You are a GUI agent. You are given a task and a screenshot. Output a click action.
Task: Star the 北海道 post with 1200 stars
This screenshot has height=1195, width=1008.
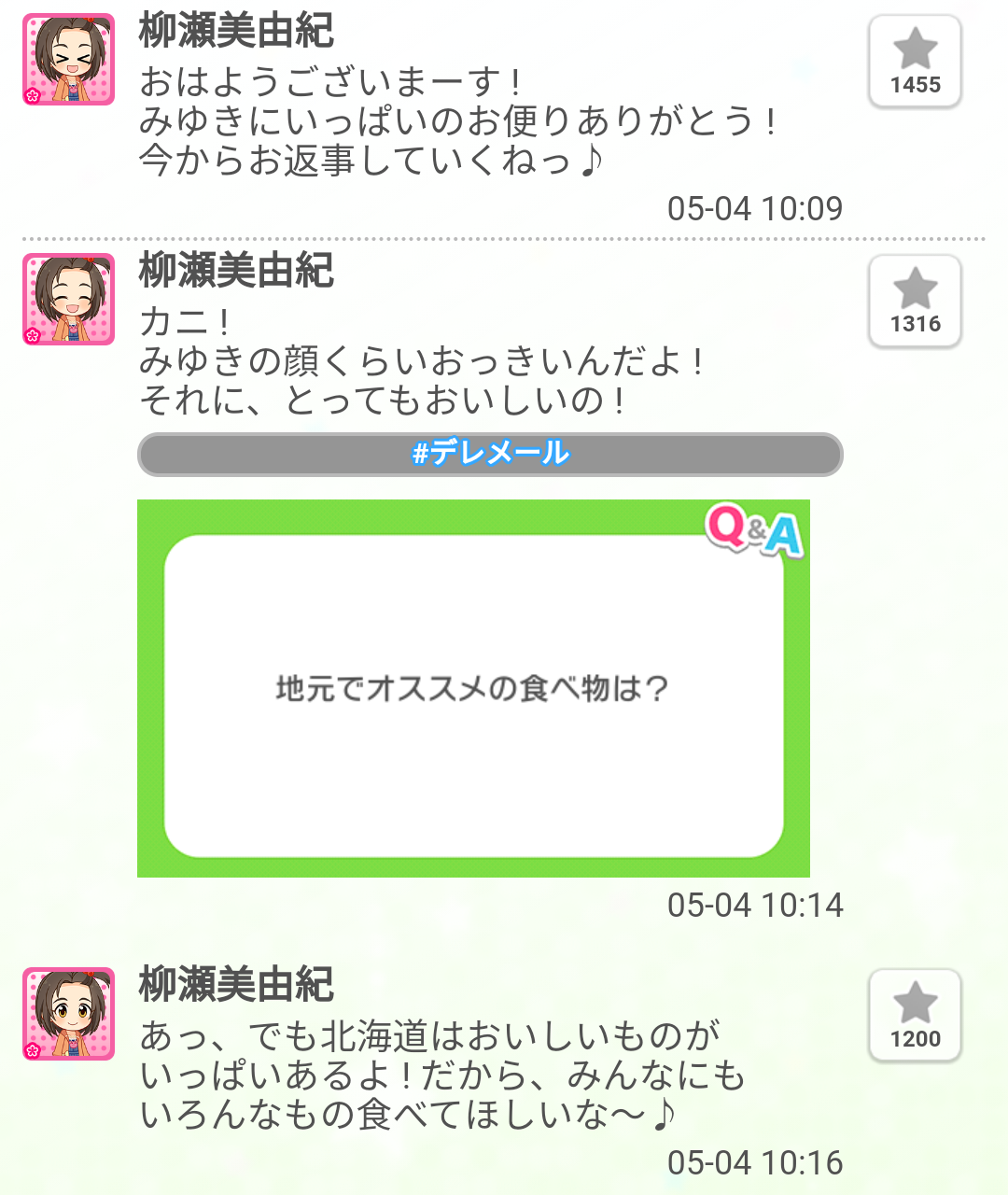pyautogui.click(x=915, y=1015)
